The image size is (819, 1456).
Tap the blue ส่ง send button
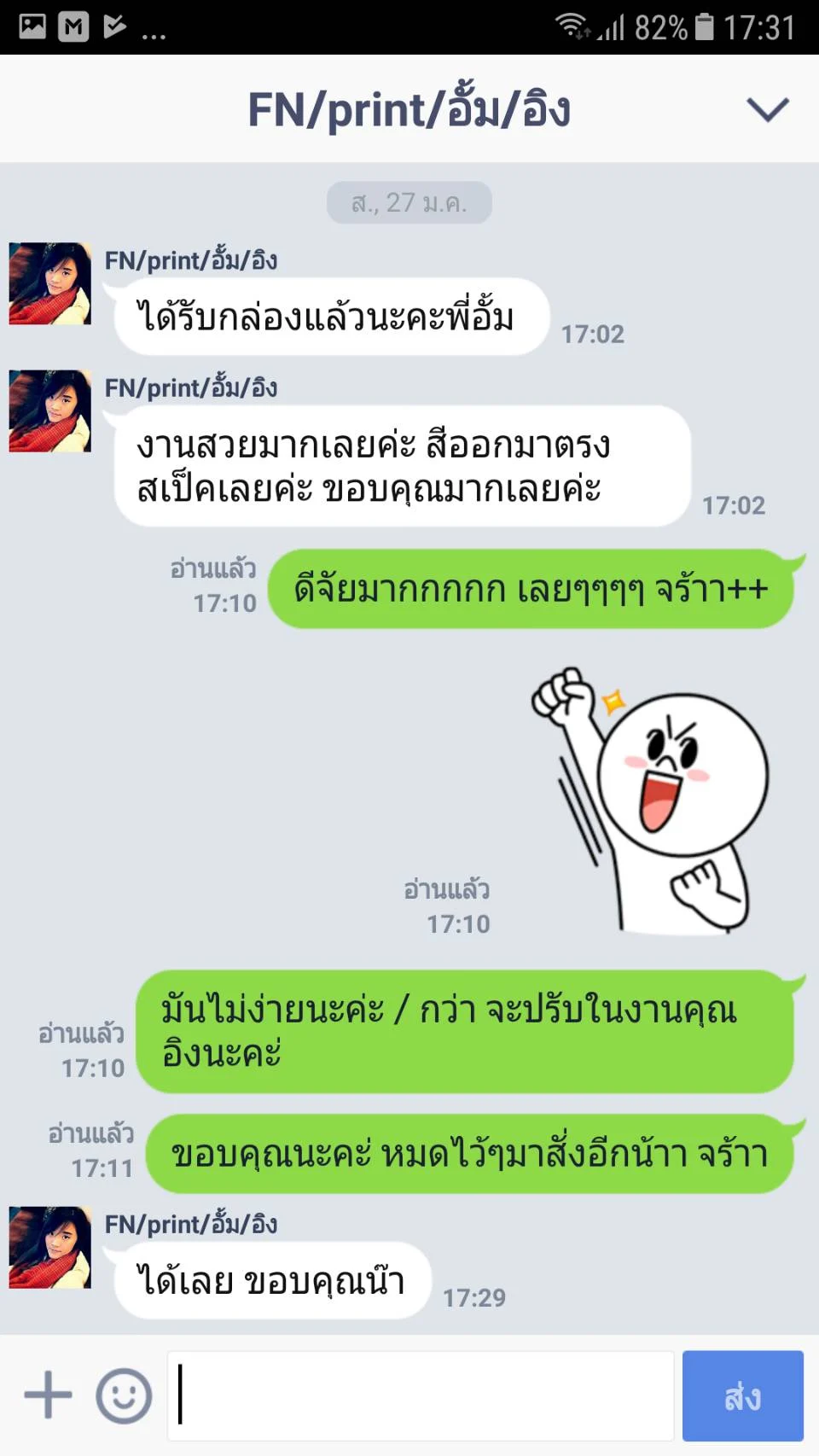pyautogui.click(x=743, y=1395)
